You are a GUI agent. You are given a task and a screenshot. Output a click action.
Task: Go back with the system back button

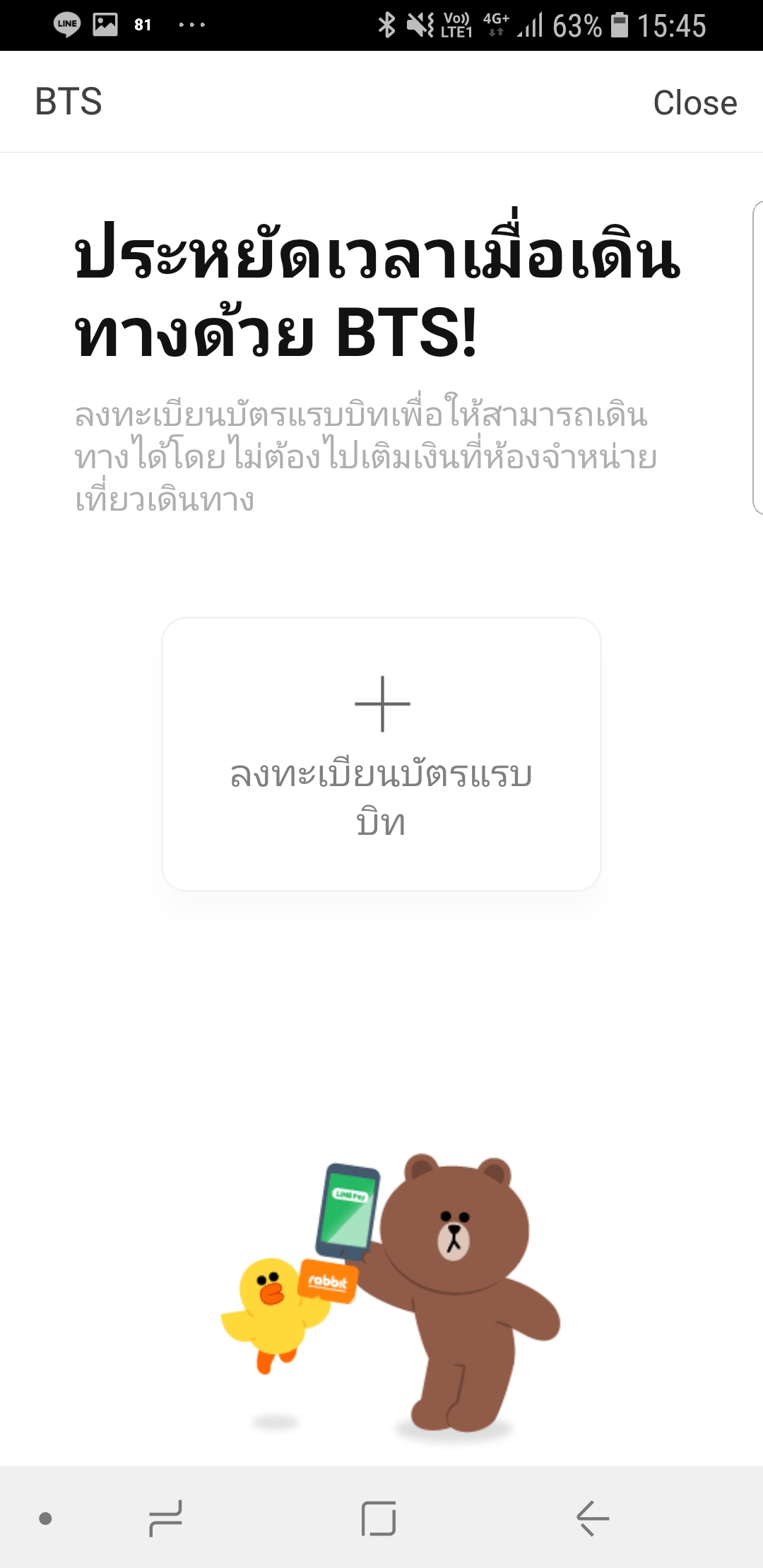[x=592, y=1518]
